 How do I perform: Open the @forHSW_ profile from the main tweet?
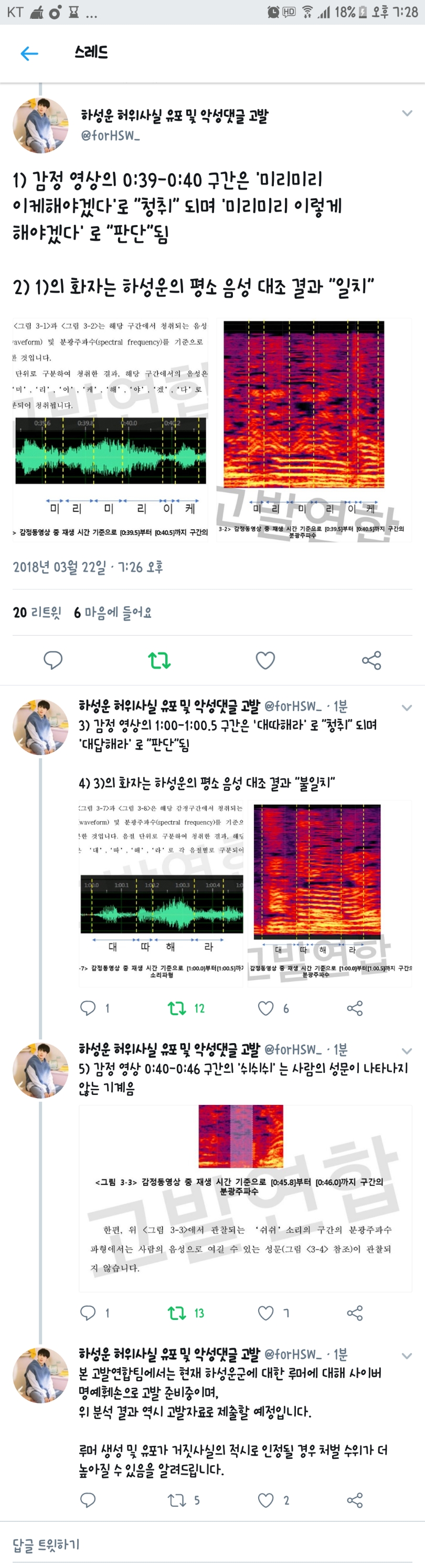[x=110, y=135]
